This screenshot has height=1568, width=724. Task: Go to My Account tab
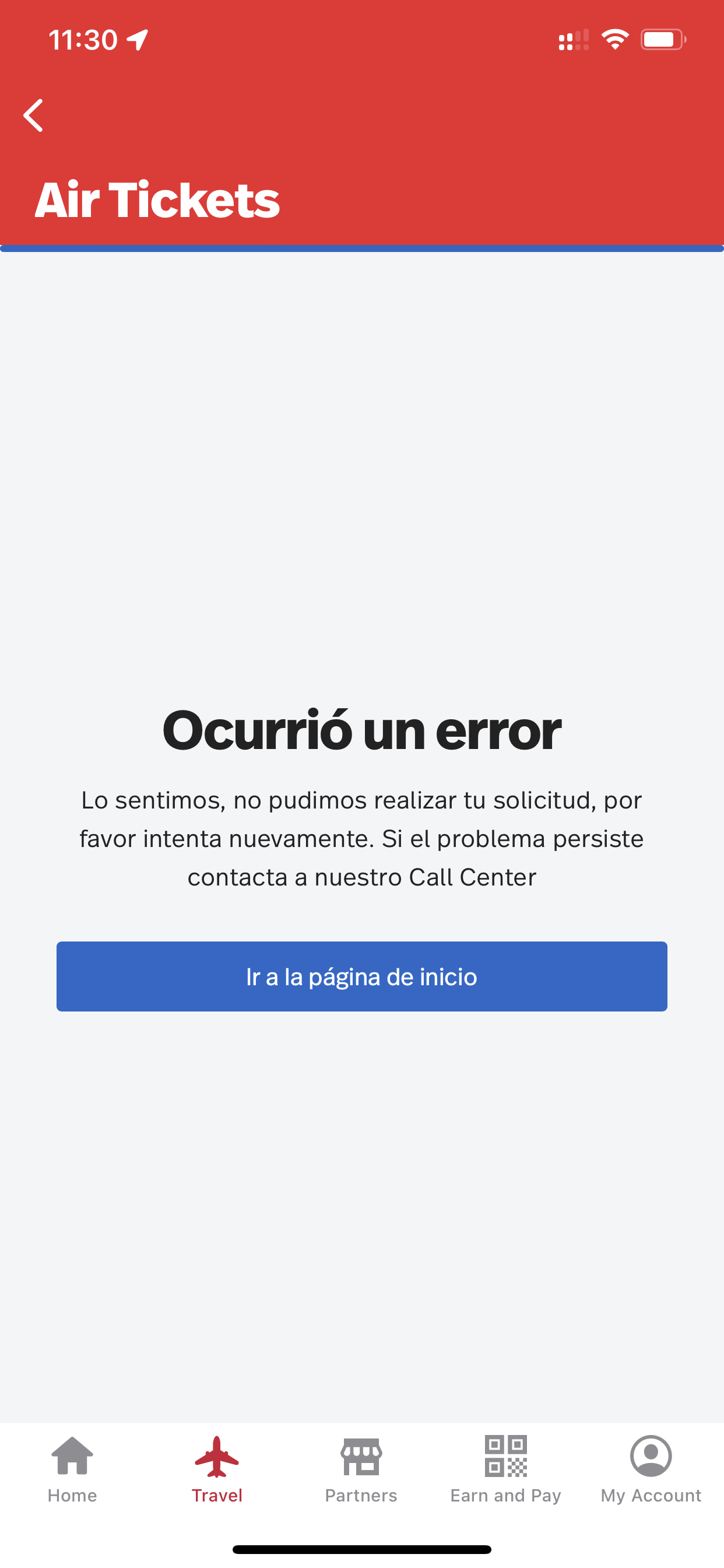tap(651, 1468)
